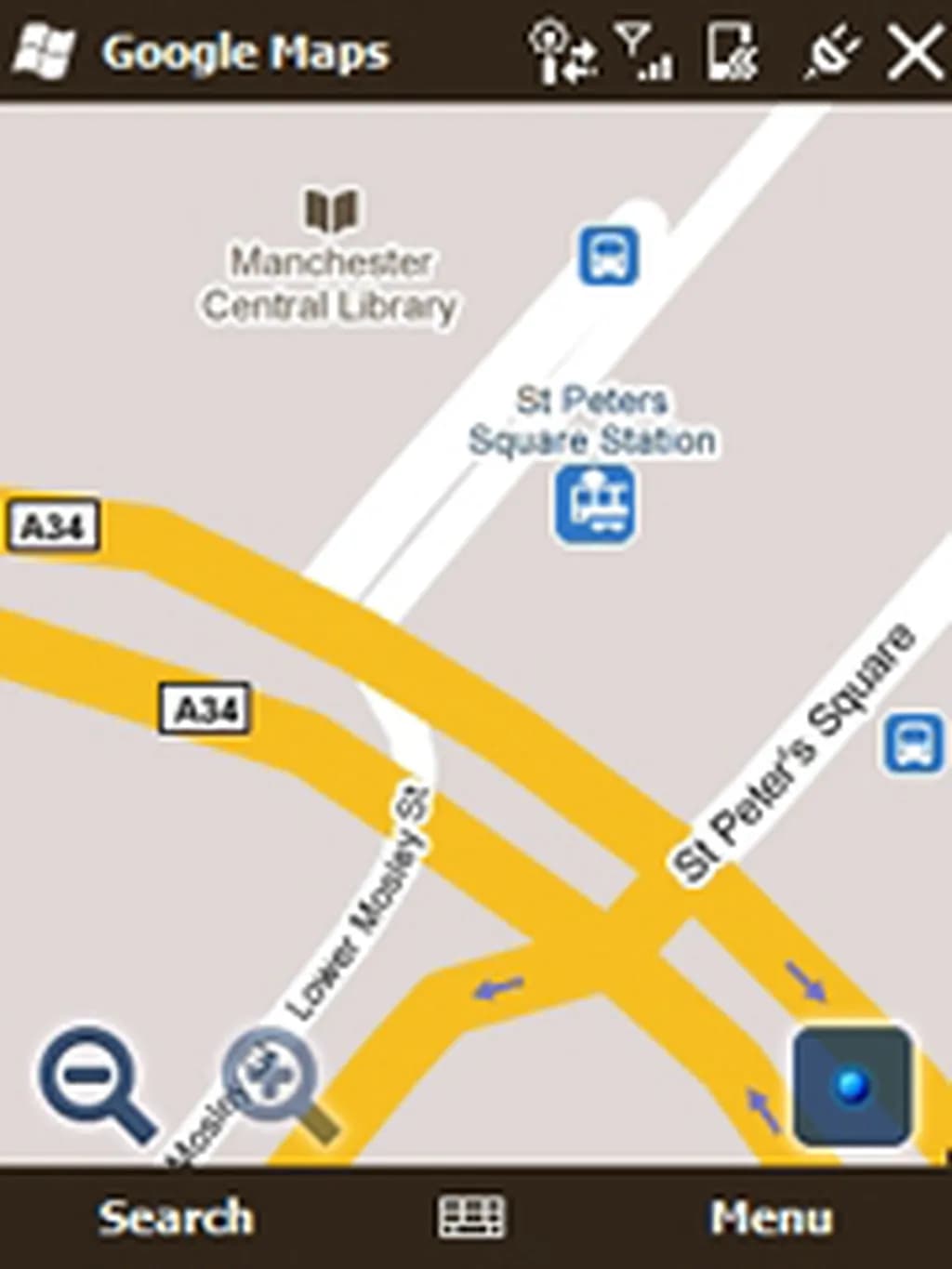952x1269 pixels.
Task: Open the Menu softkey
Action: pos(771,1217)
